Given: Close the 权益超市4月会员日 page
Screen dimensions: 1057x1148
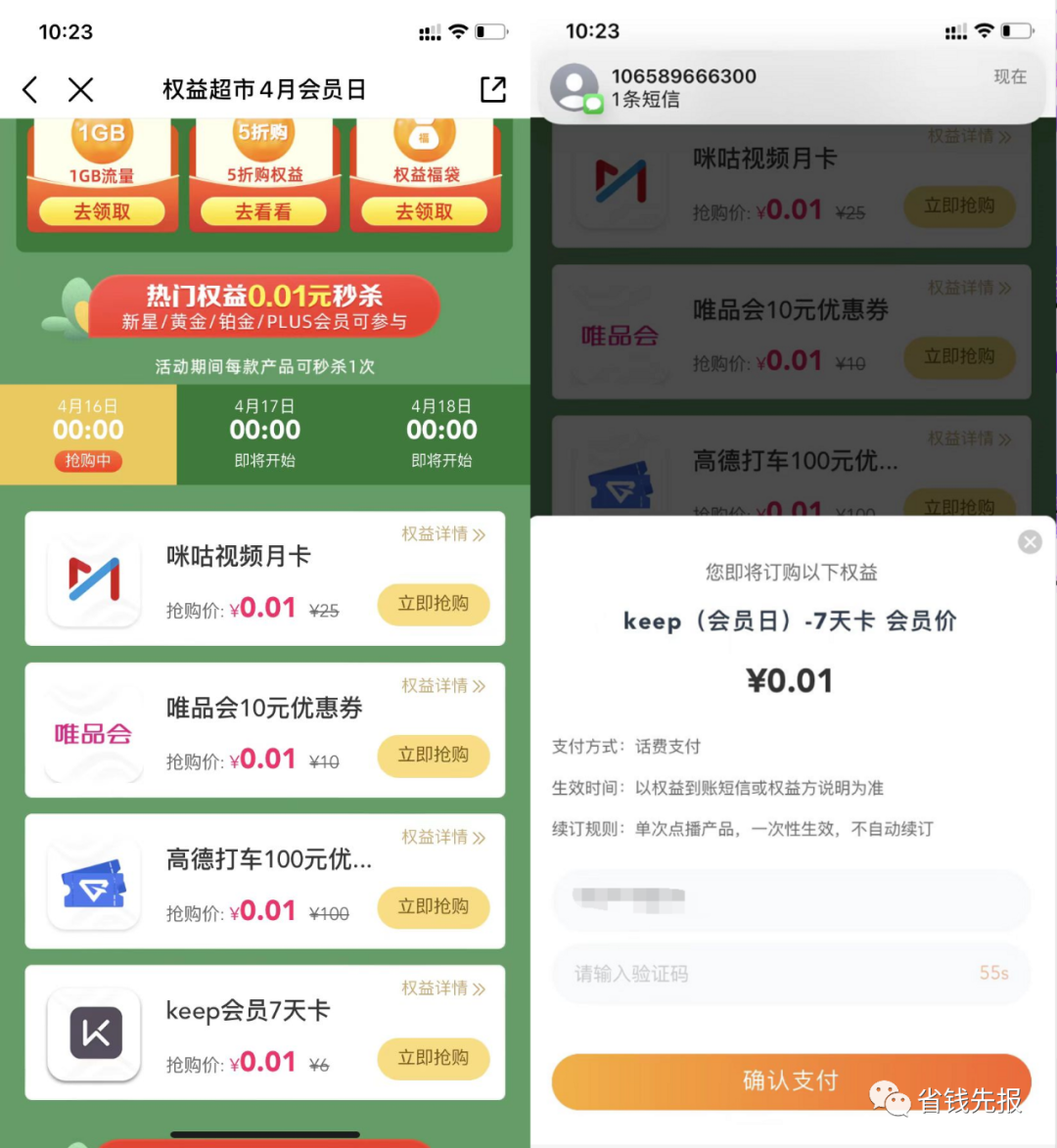Looking at the screenshot, I should coord(81,90).
